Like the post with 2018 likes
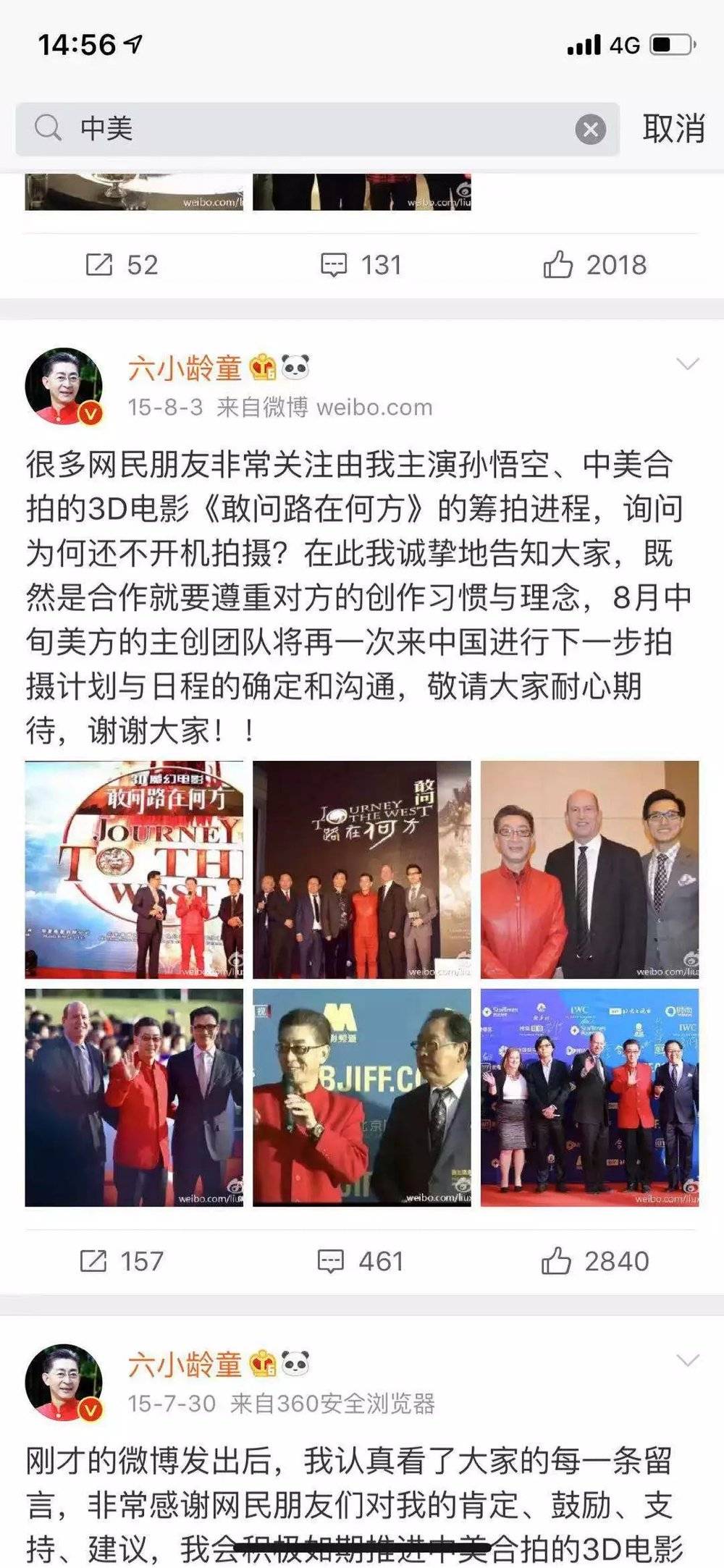The width and height of the screenshot is (724, 1568). [595, 265]
